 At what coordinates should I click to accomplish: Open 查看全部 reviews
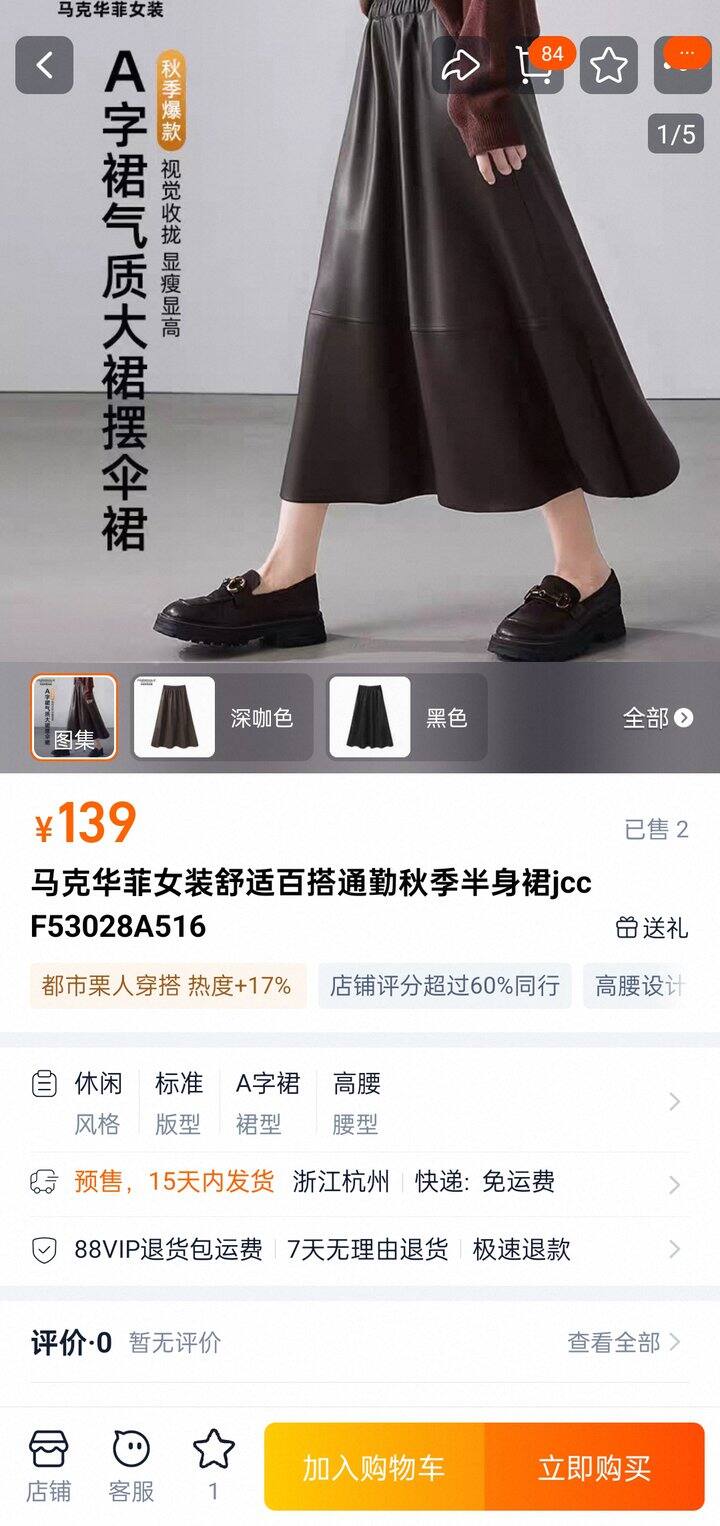click(x=624, y=1342)
